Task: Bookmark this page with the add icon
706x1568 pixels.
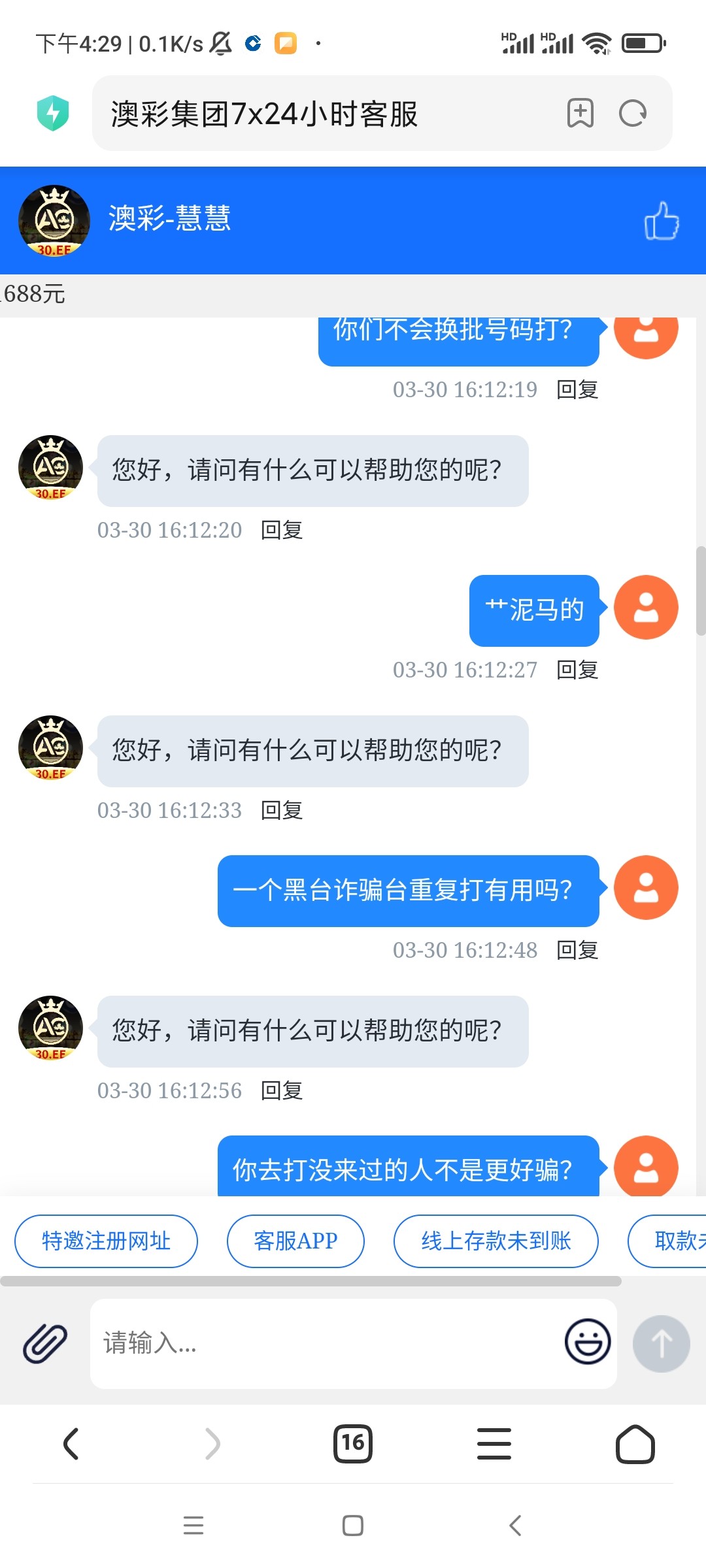Action: tap(580, 114)
